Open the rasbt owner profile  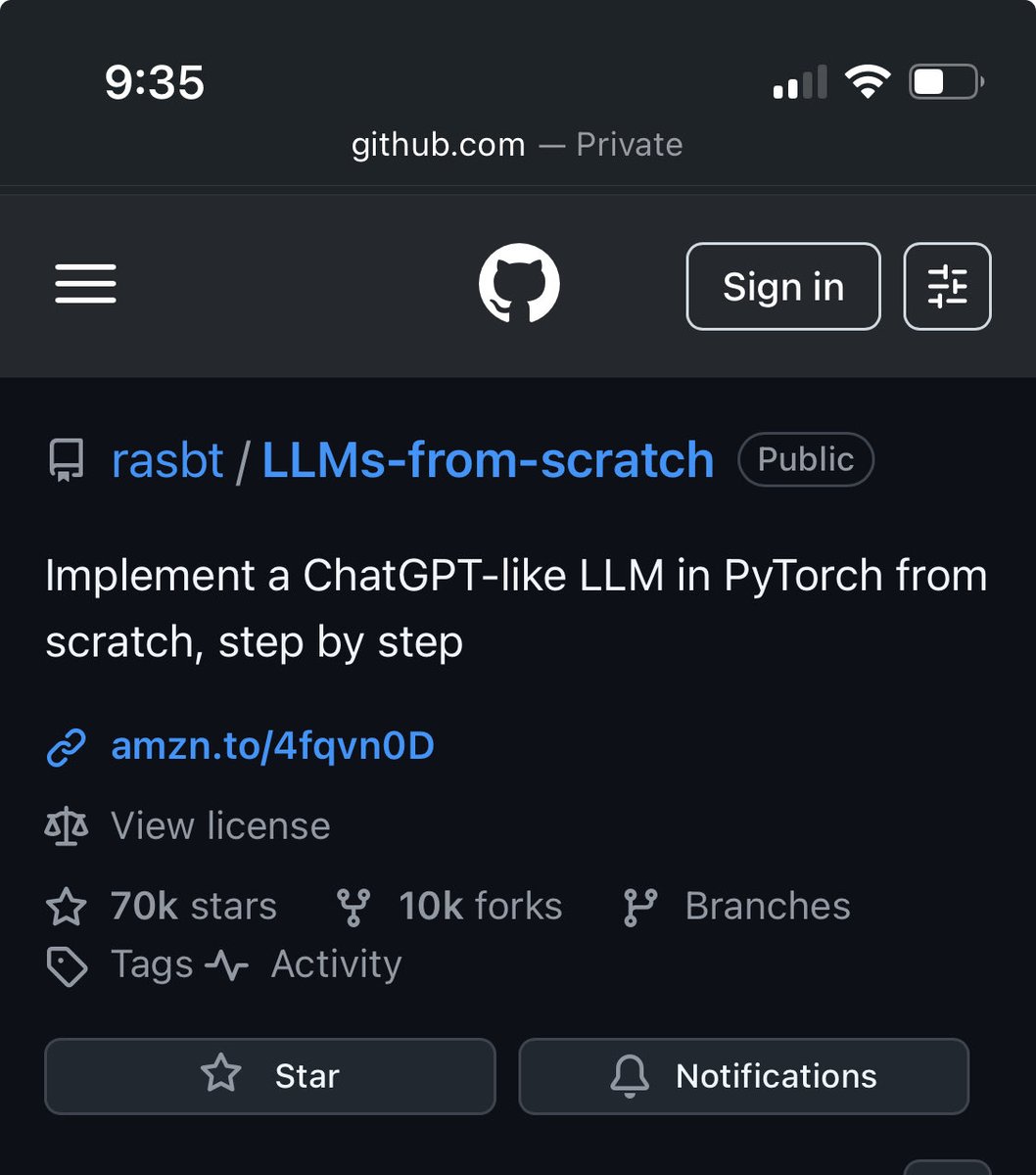coord(167,460)
